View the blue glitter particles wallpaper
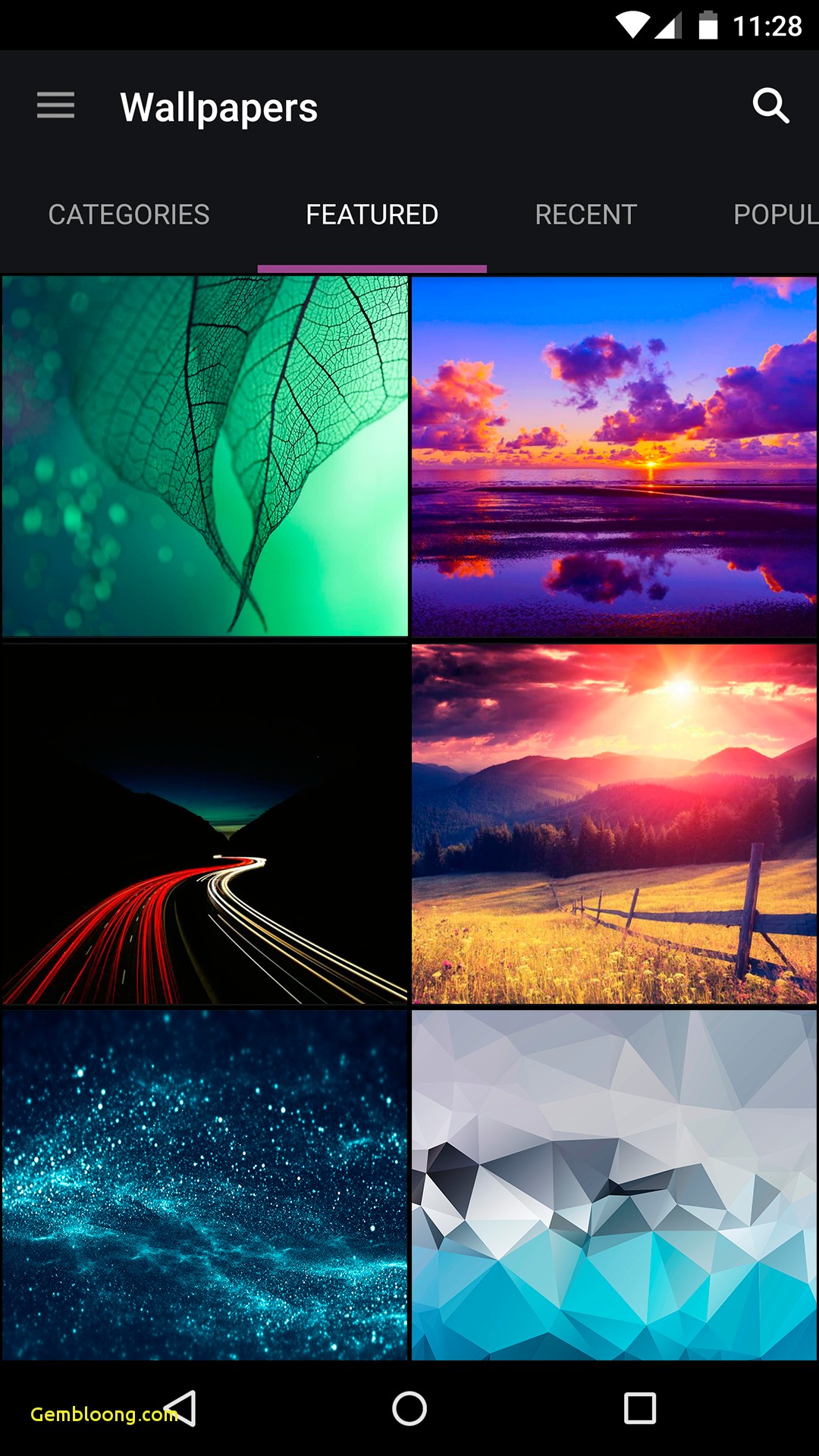The width and height of the screenshot is (819, 1456). [x=205, y=1185]
